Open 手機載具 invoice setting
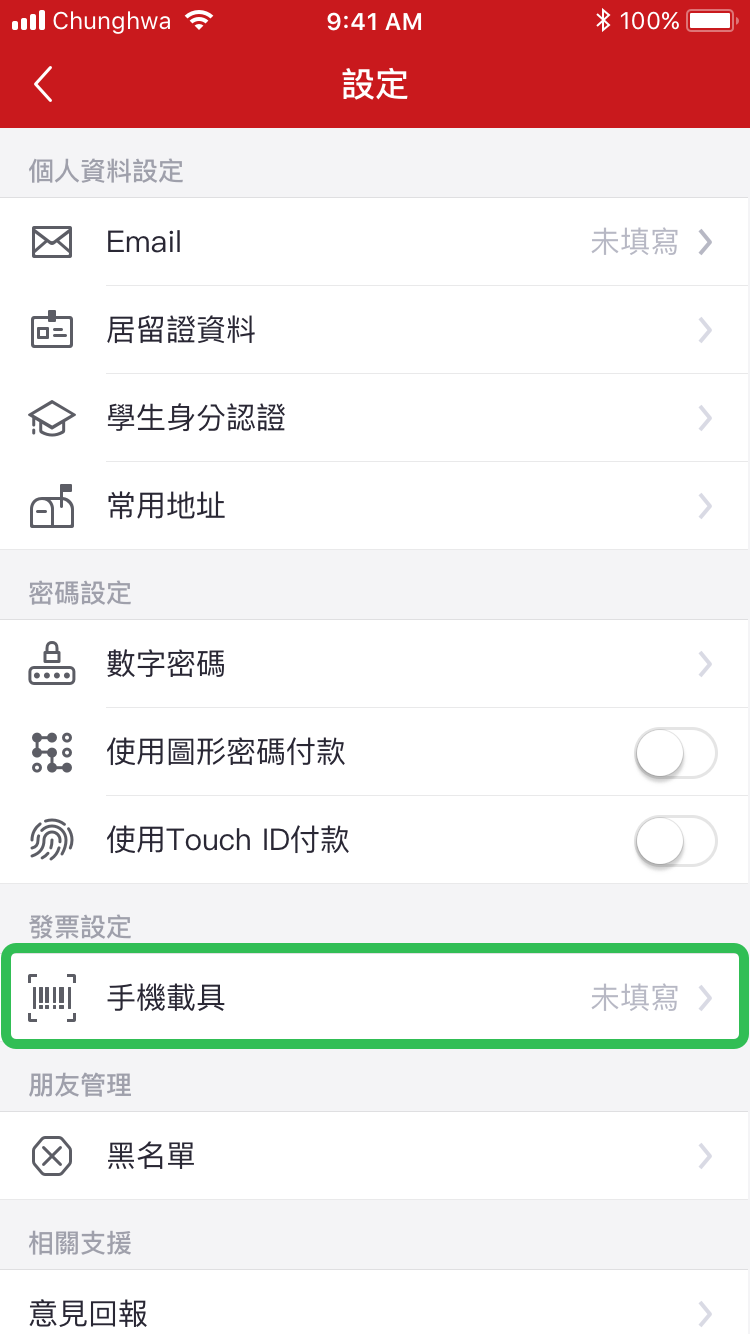750x1334 pixels. (375, 998)
